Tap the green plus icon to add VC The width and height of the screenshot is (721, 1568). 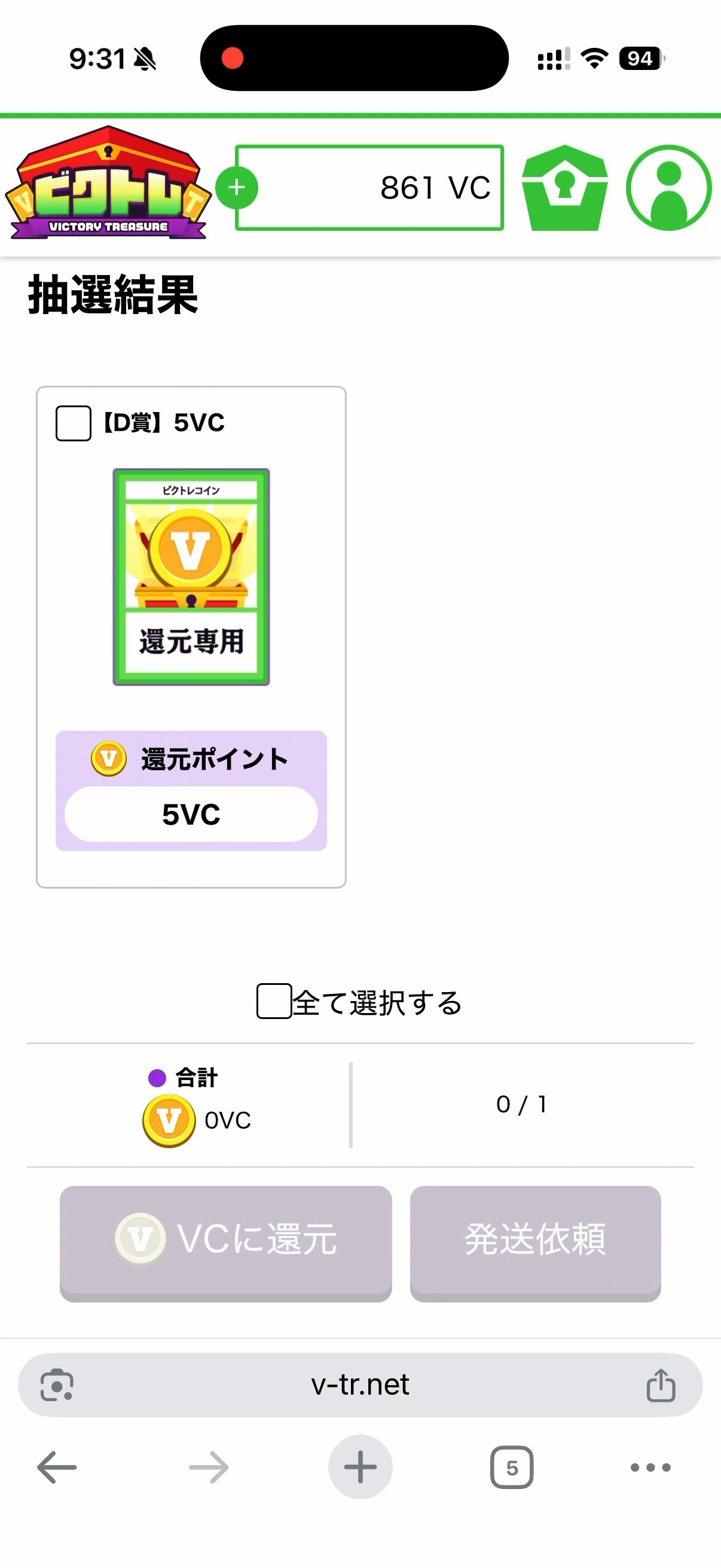point(237,188)
